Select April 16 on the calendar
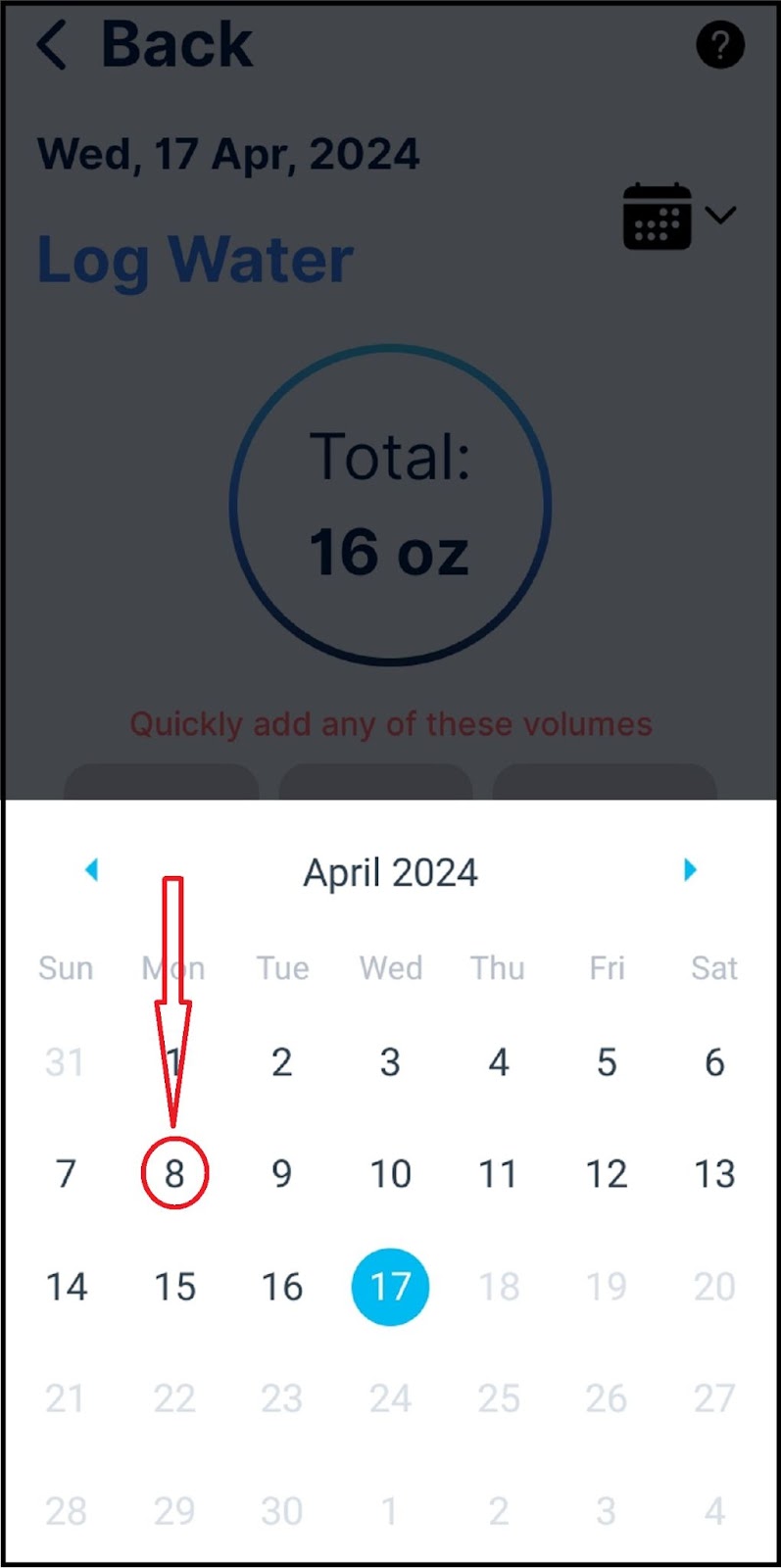Viewport: 781px width, 1568px height. click(282, 1287)
